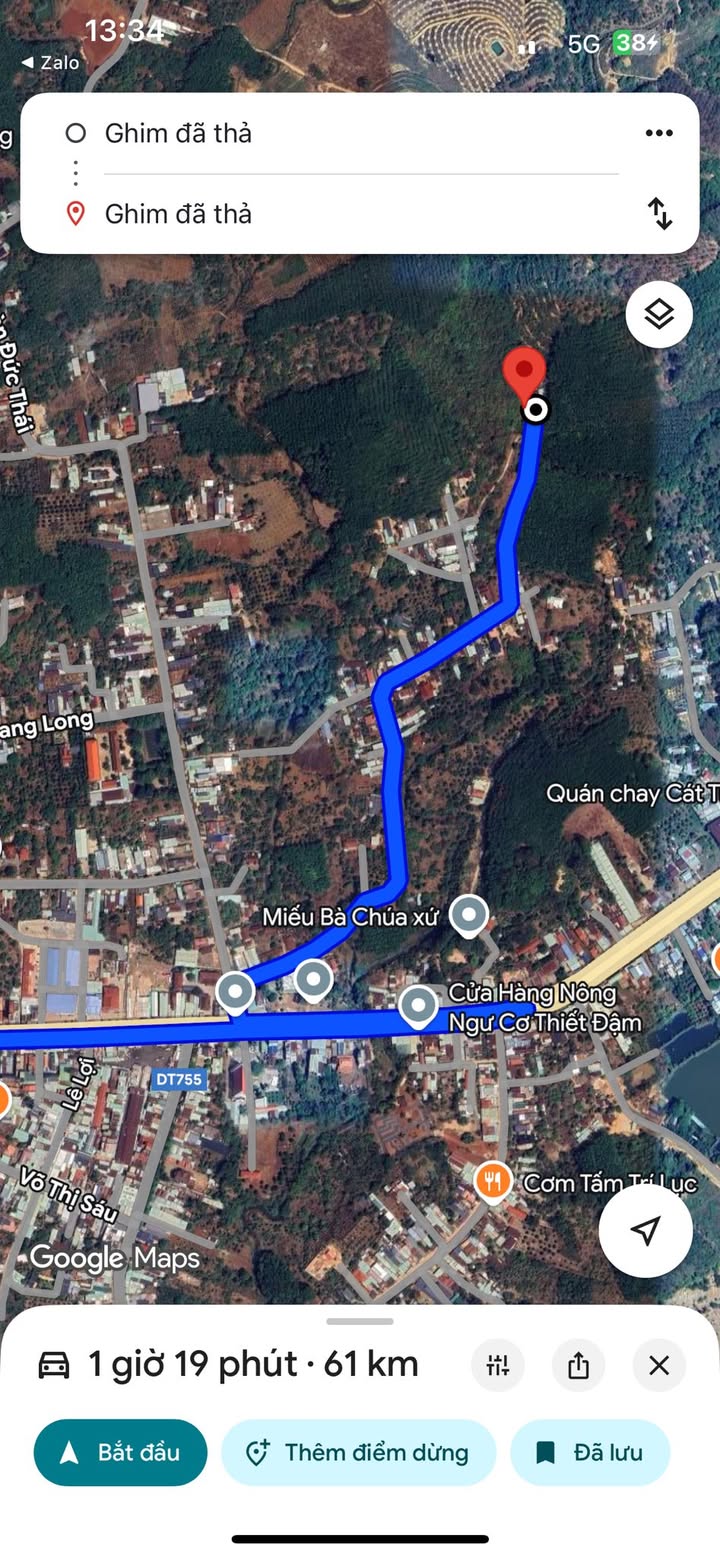Screen dimensions: 720x1557
Task: Return to Zalo app
Action: point(50,62)
